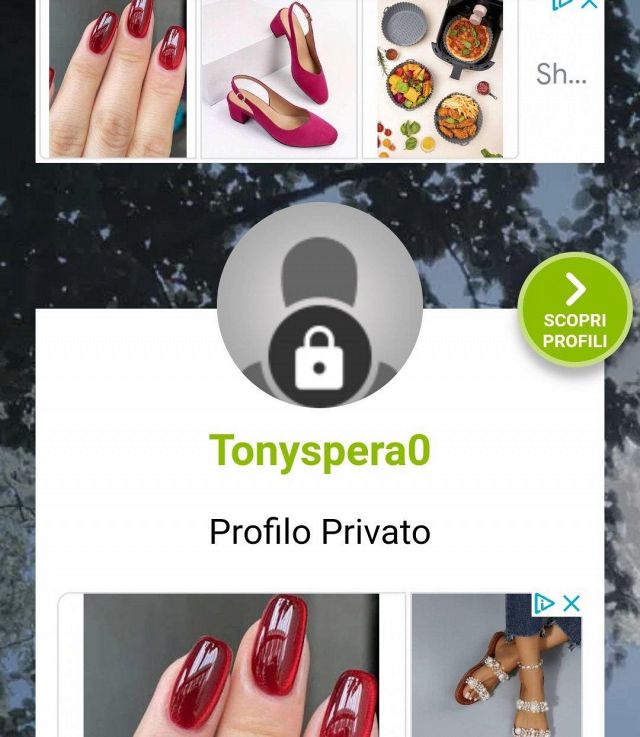640x737 pixels.
Task: Tap the green Scopri Profili button
Action: coord(575,309)
